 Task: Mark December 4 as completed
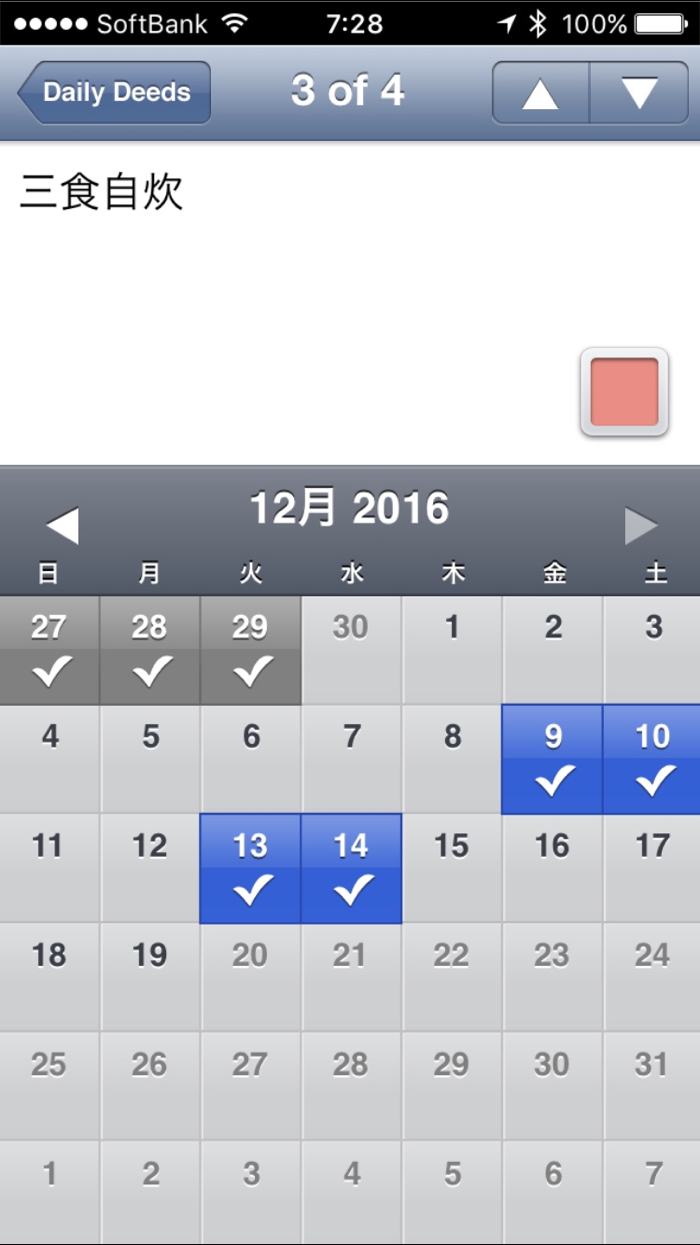coord(50,760)
